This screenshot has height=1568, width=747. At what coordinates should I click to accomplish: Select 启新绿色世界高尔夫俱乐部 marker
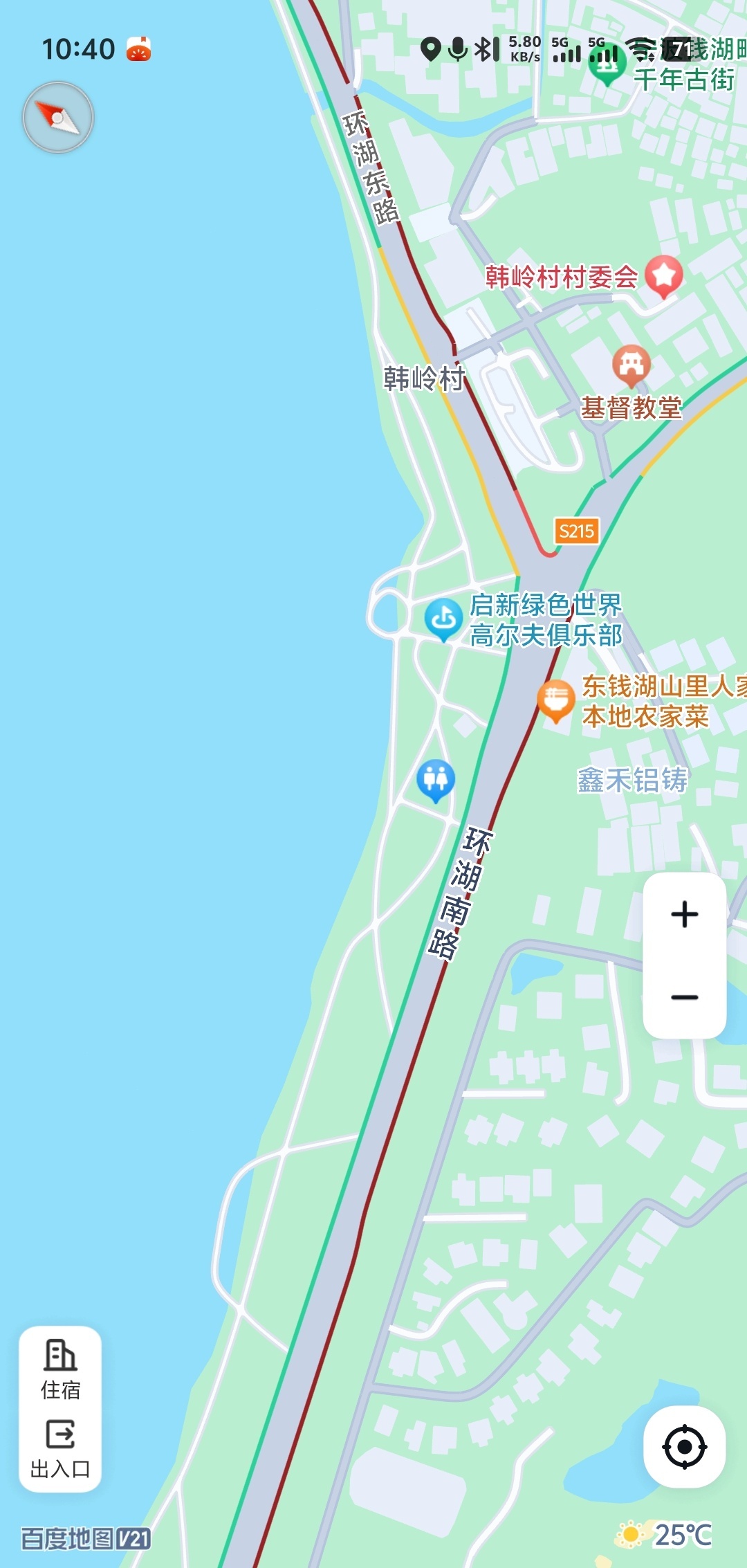point(443,618)
